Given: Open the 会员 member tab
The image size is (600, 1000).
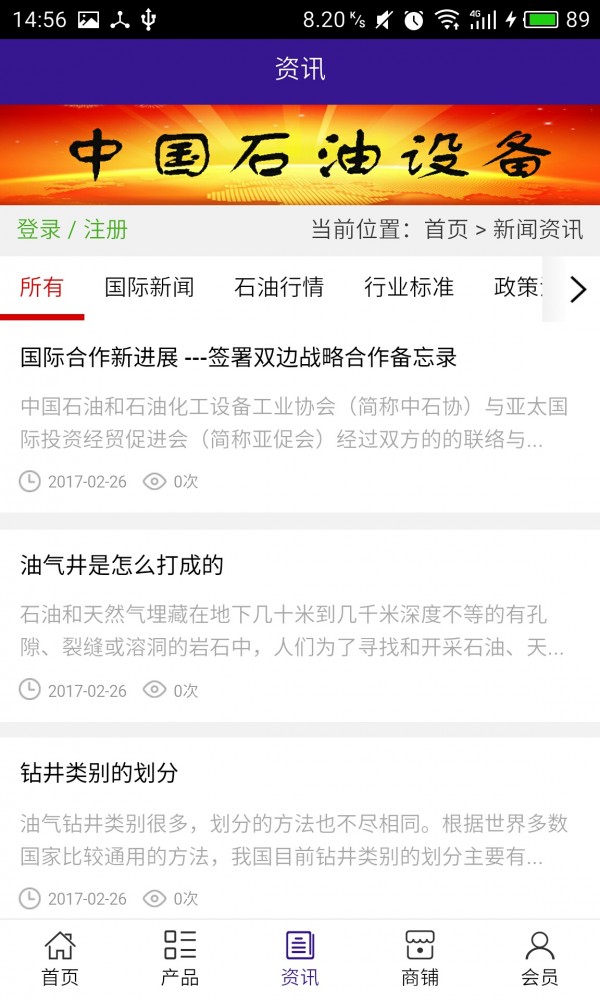Looking at the screenshot, I should click(x=540, y=959).
